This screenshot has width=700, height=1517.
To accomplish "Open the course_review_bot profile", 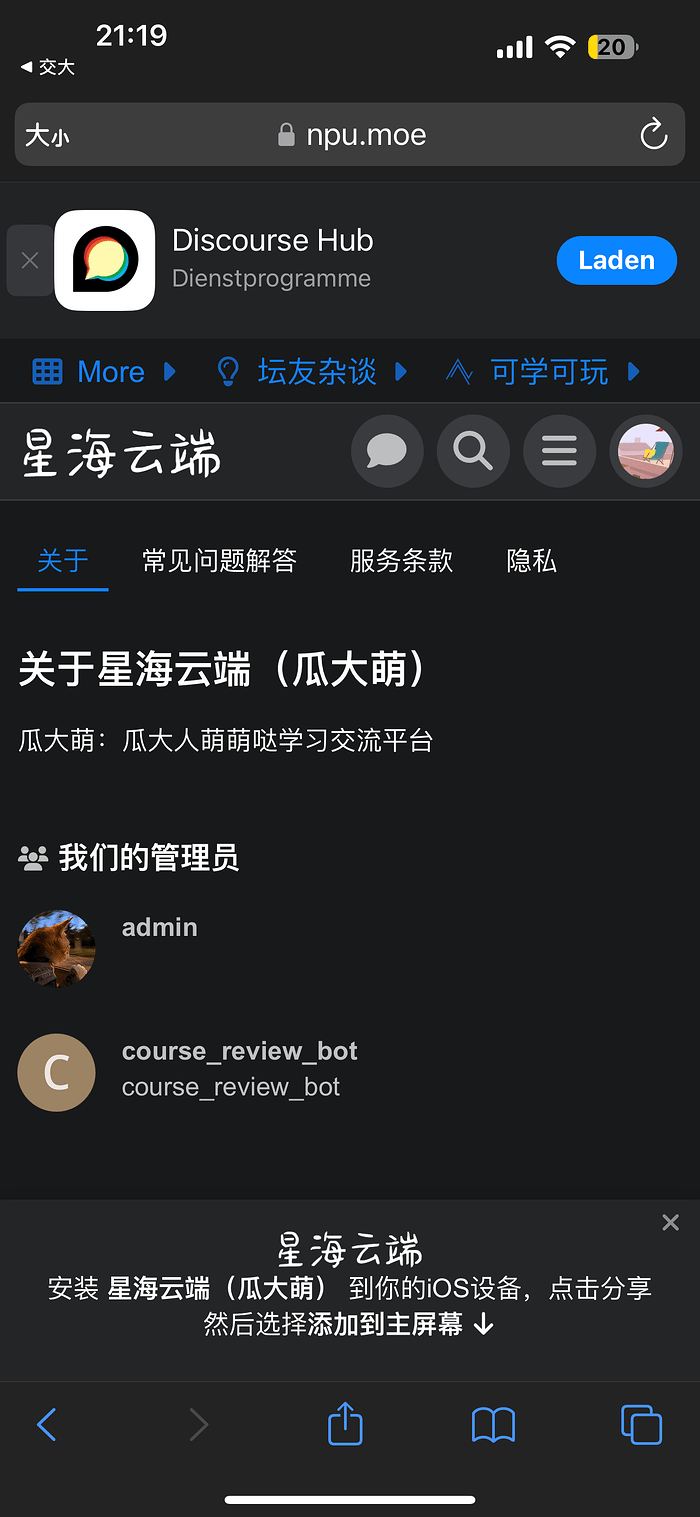I will click(x=239, y=1051).
